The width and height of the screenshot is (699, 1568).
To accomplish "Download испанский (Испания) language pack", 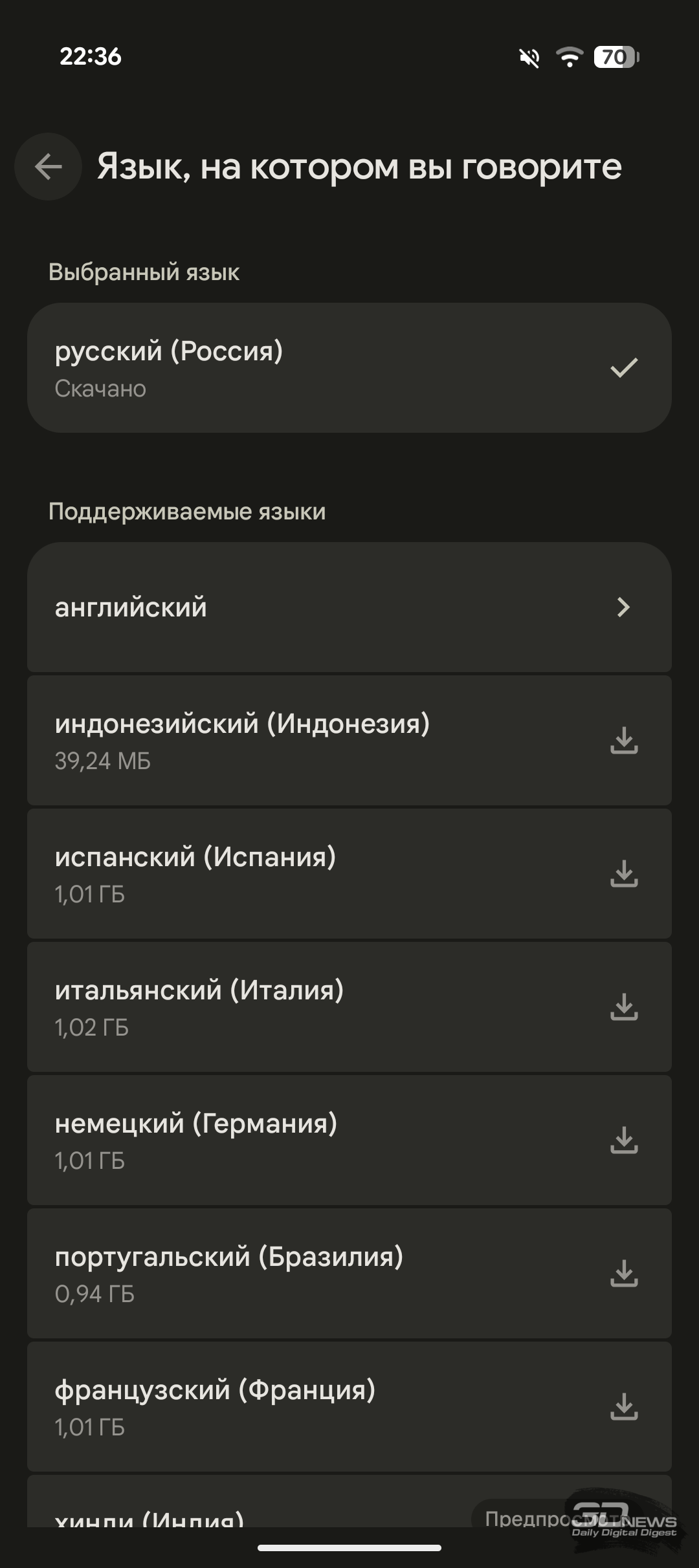I will coord(624,874).
